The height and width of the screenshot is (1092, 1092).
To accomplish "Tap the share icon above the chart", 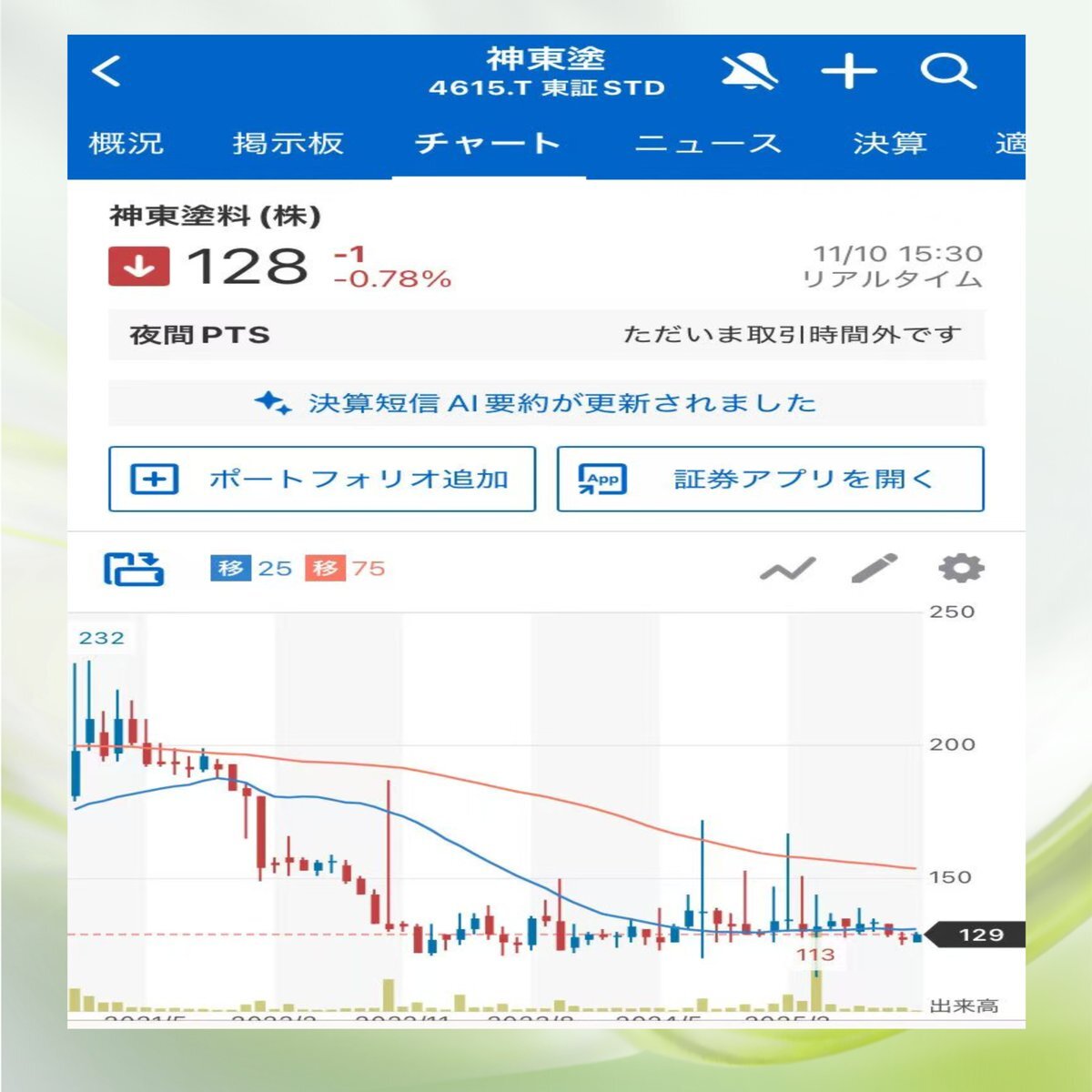I will 134,569.
